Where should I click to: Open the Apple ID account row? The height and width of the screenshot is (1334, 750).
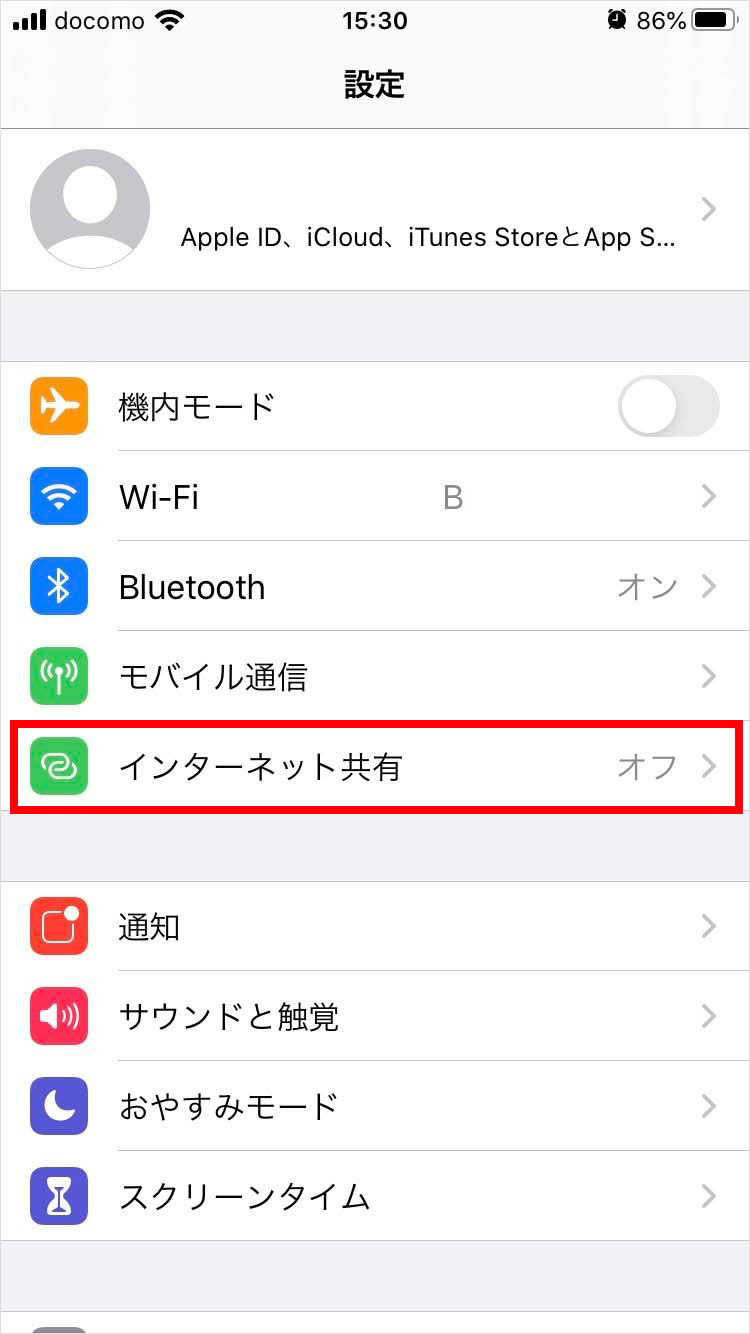[x=375, y=209]
